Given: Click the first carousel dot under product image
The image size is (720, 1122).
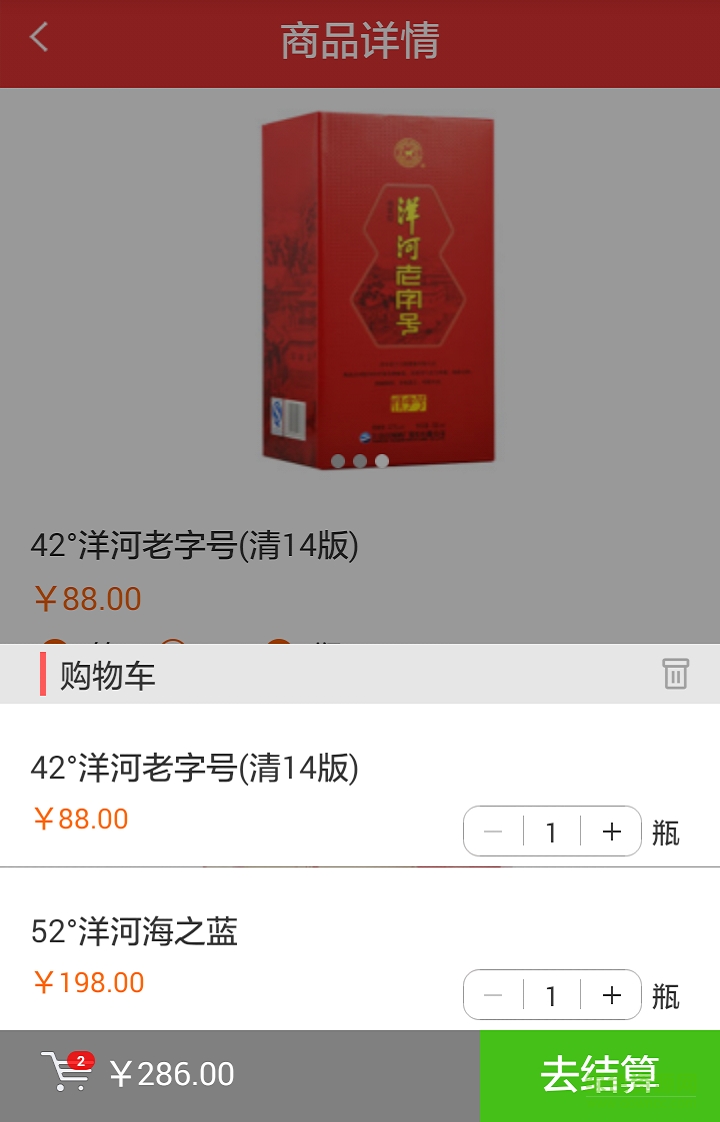Looking at the screenshot, I should click(x=340, y=462).
